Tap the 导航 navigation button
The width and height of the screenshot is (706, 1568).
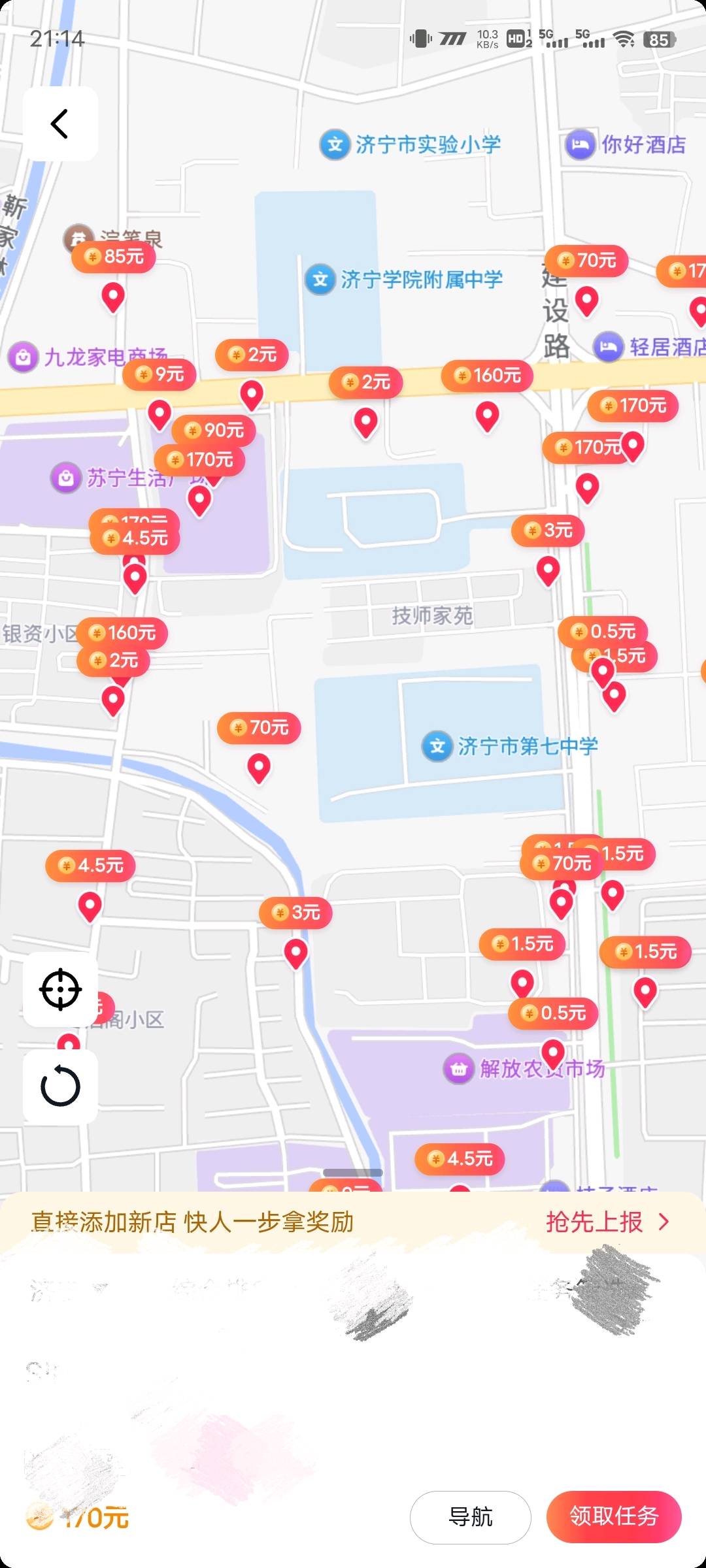point(469,1518)
